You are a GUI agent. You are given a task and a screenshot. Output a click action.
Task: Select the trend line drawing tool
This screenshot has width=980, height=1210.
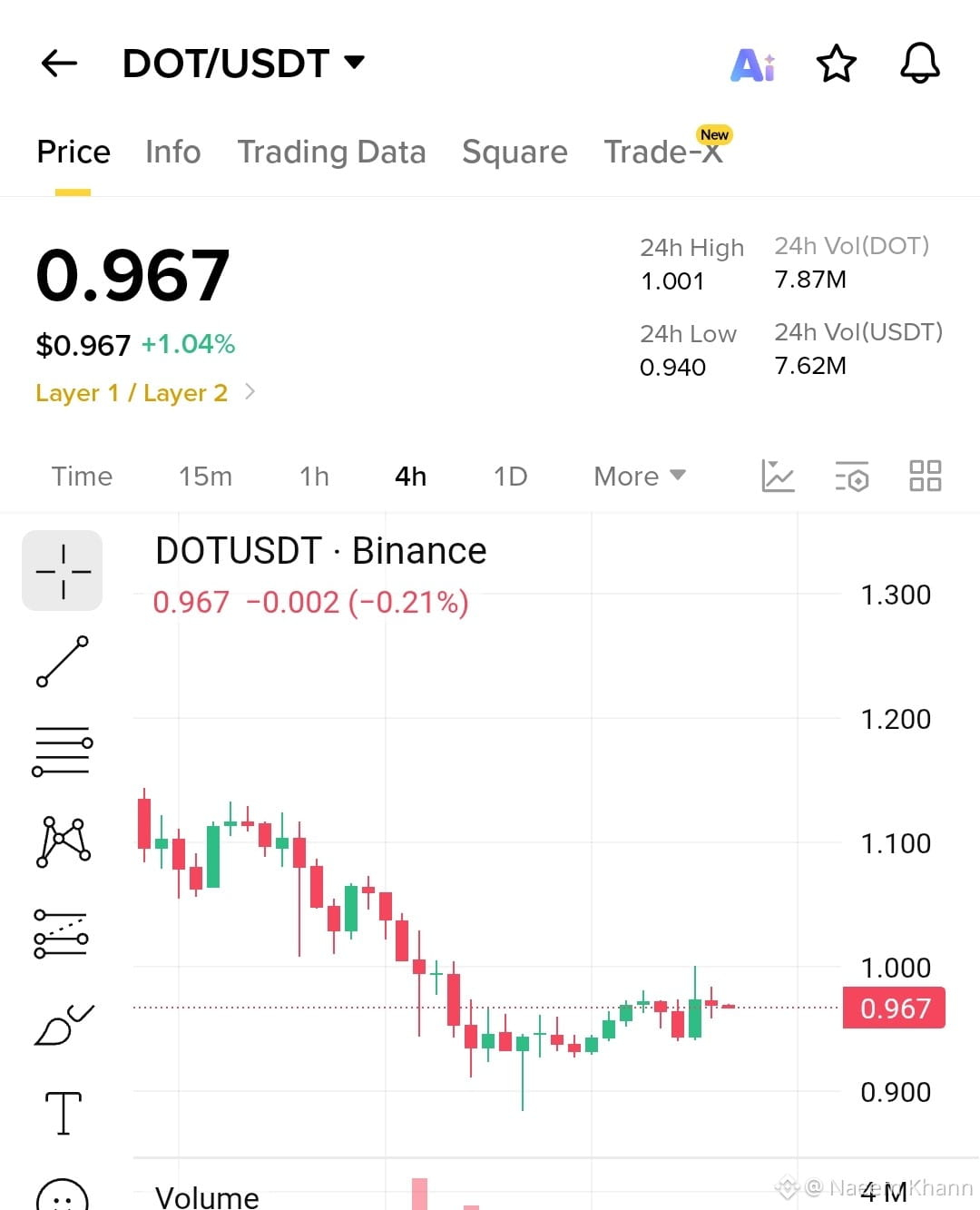click(x=63, y=662)
